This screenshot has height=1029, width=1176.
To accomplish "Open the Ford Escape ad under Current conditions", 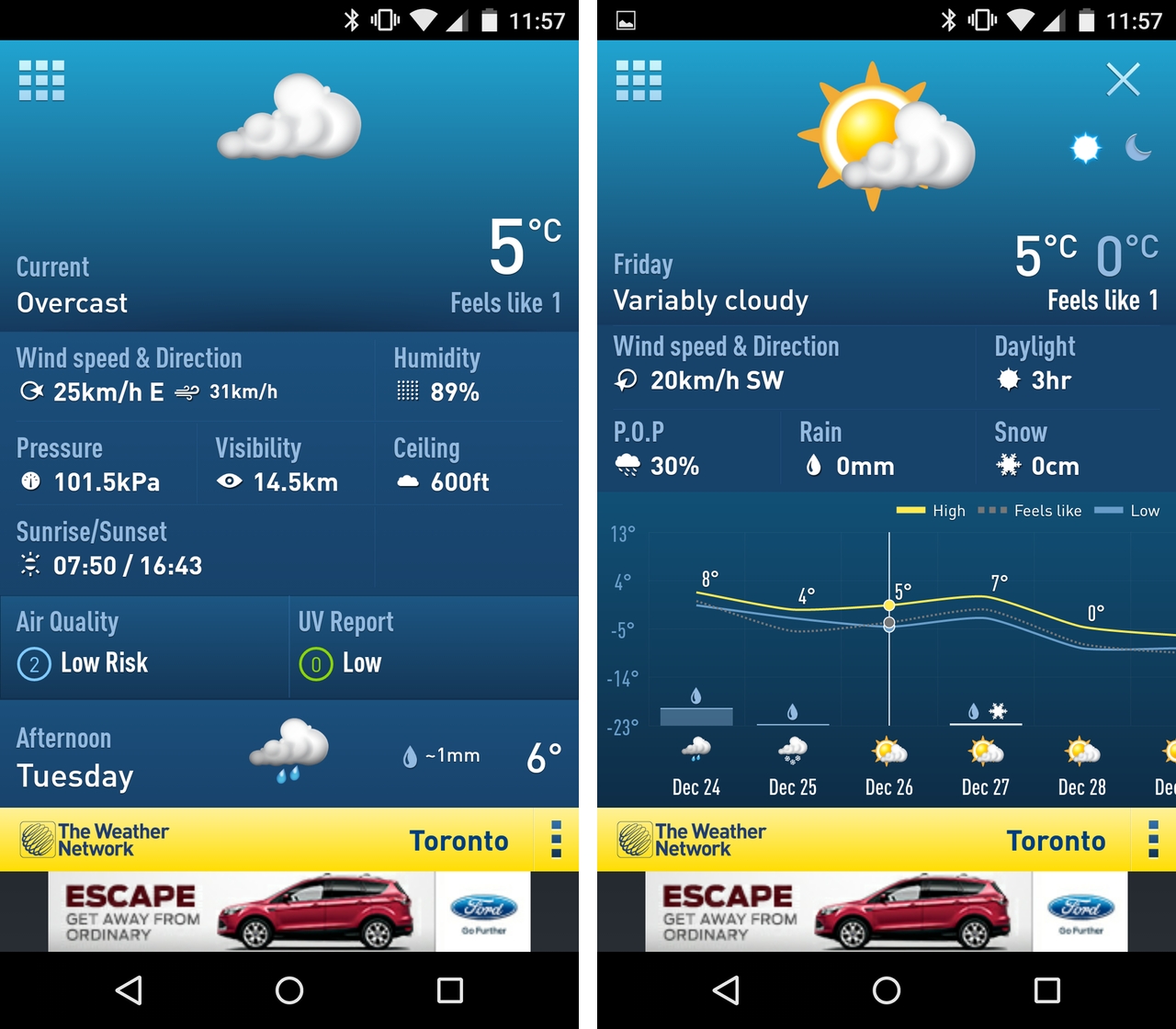I will [288, 911].
